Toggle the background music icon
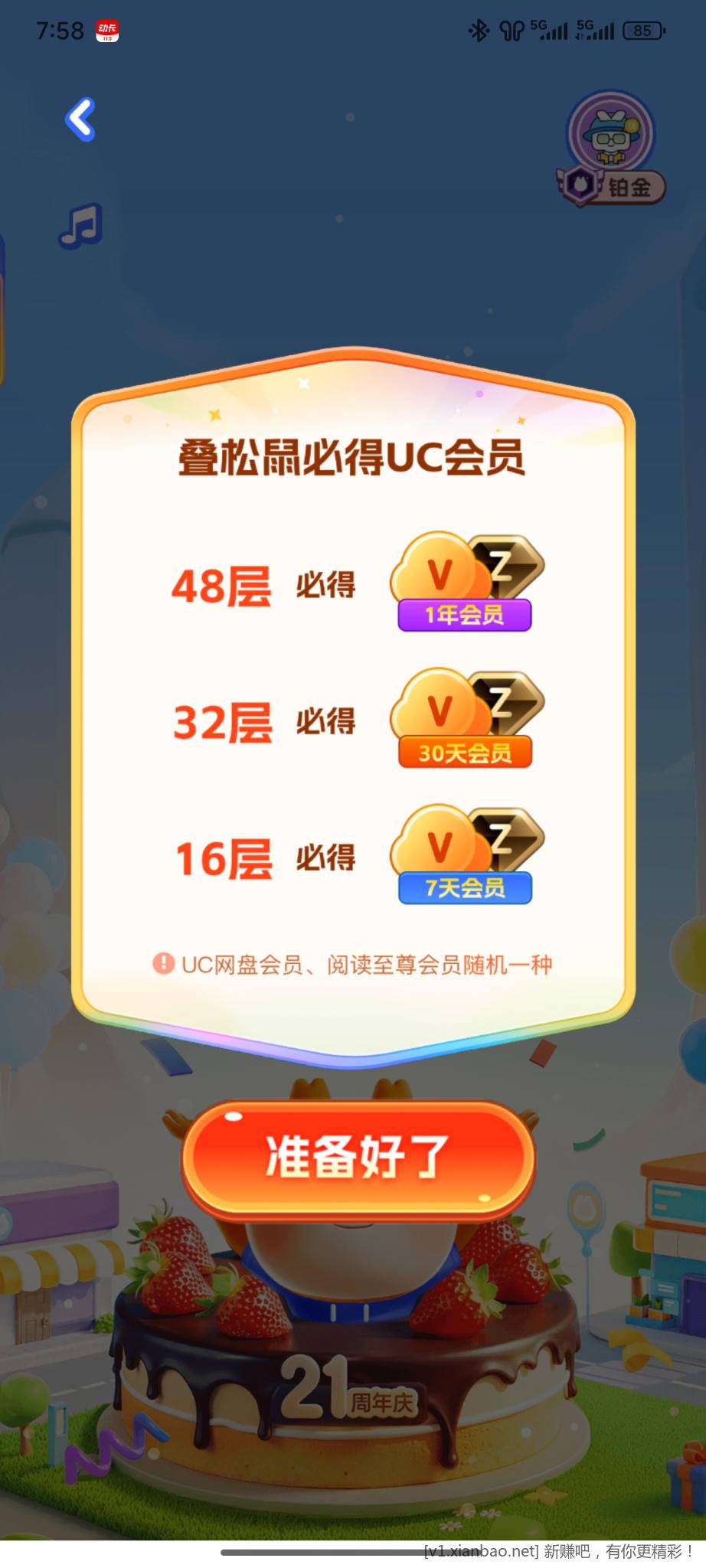This screenshot has width=706, height=1568. tap(81, 225)
